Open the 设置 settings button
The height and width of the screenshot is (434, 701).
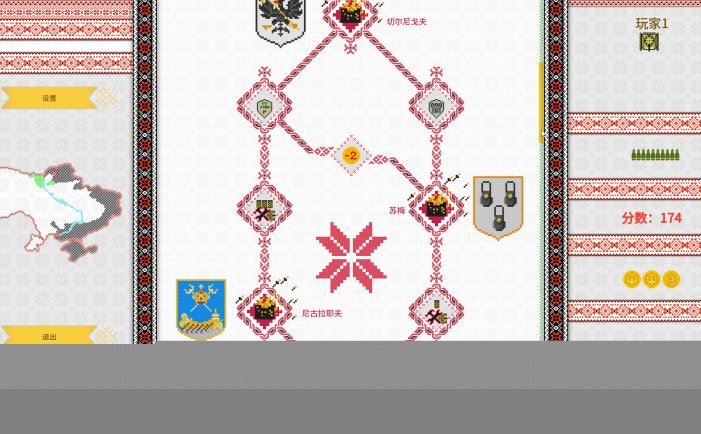49,98
